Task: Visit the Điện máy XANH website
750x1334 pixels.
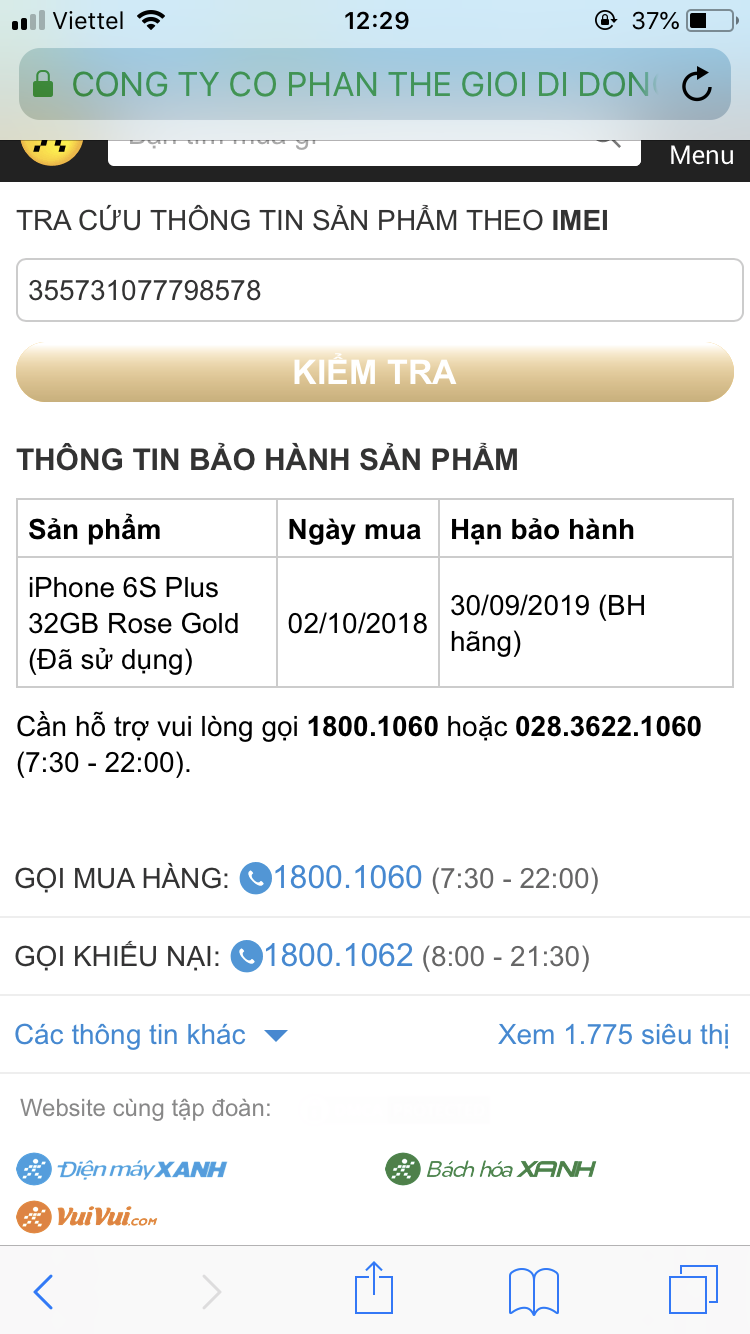Action: pyautogui.click(x=122, y=1168)
